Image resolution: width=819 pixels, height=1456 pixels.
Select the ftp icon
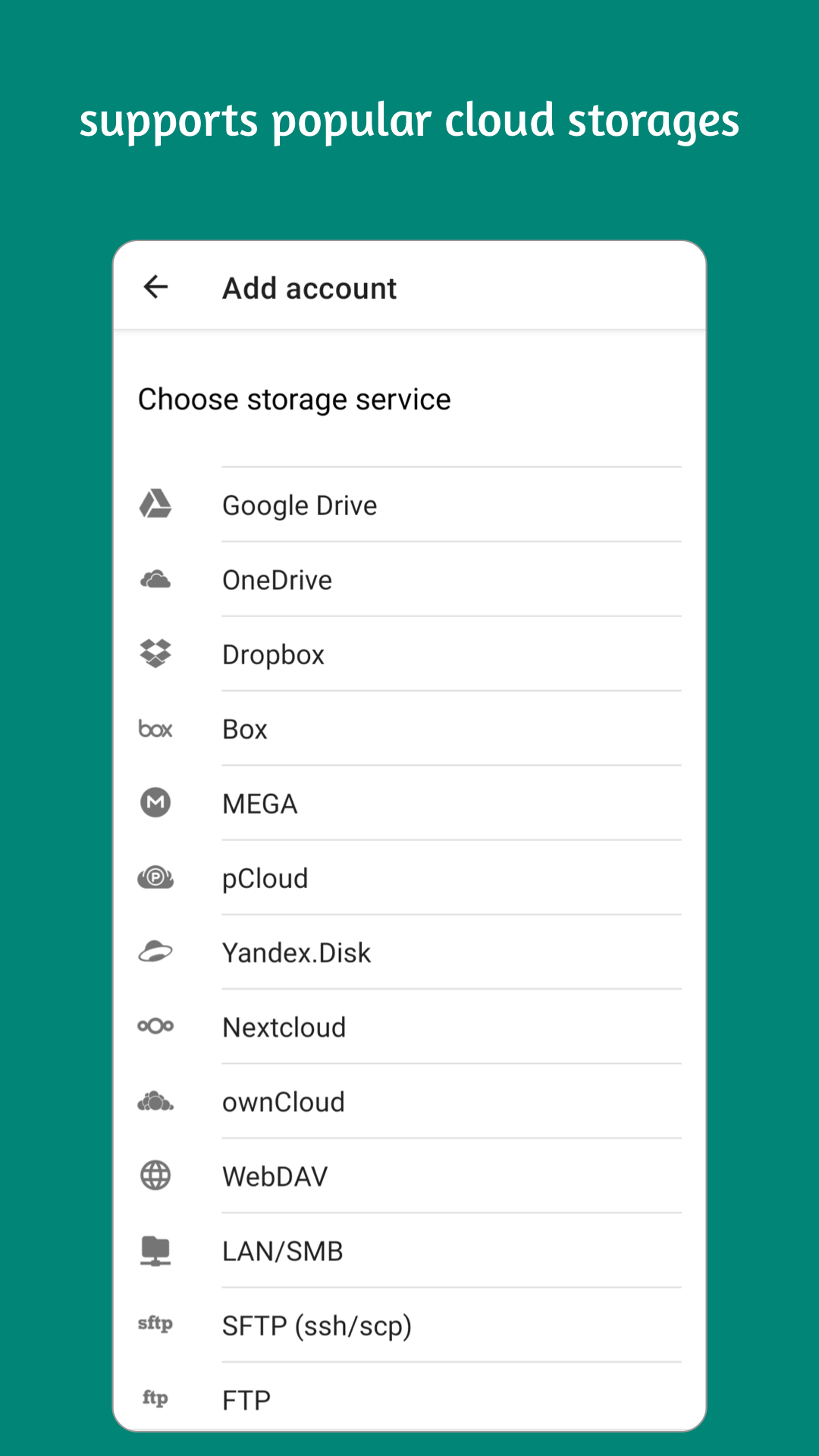pyautogui.click(x=155, y=1398)
